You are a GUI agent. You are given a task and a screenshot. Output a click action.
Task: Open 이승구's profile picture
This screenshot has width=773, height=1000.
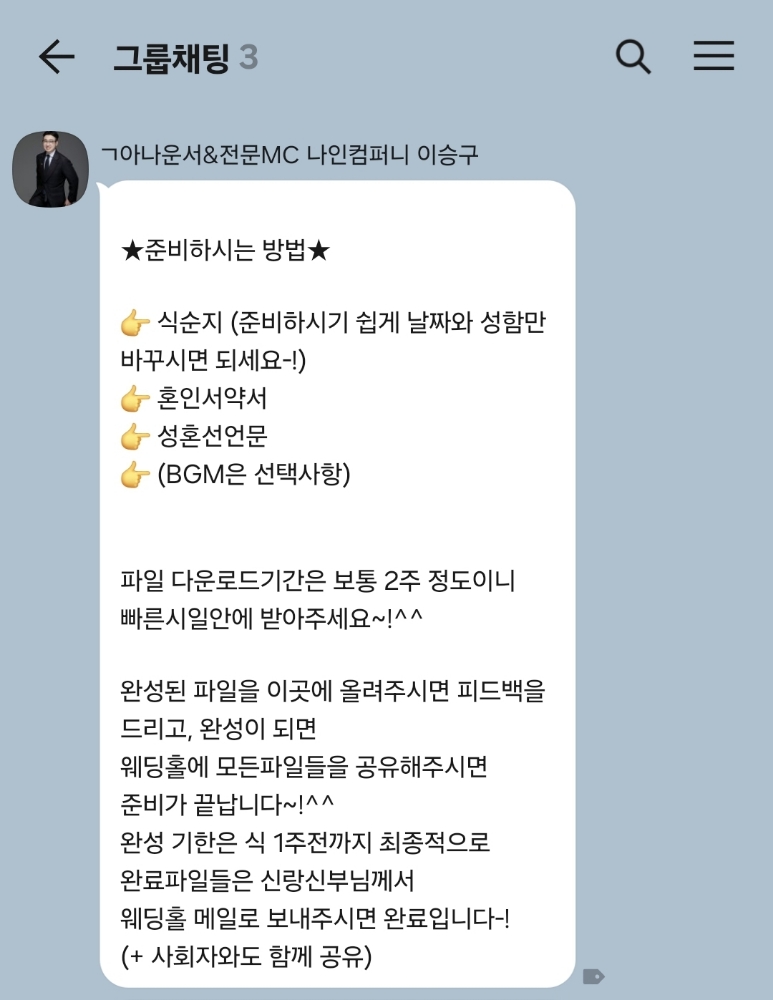click(50, 169)
